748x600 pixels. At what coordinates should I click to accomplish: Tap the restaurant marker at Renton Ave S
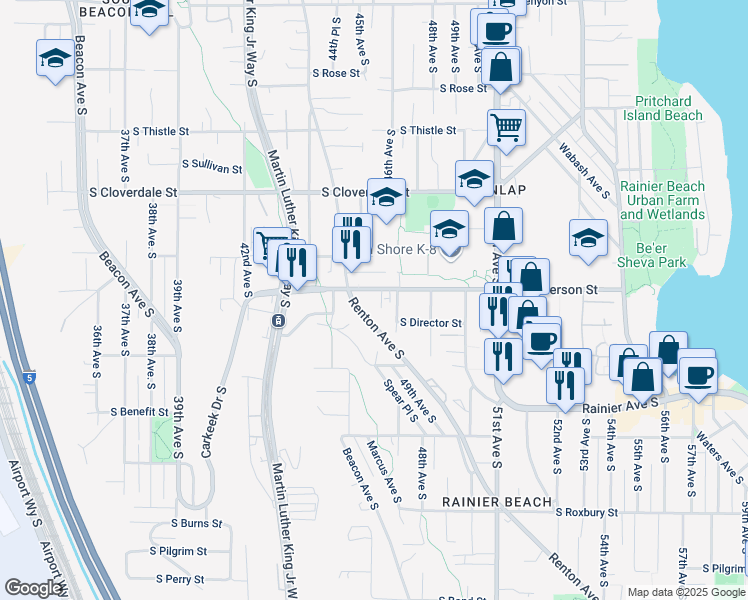pos(351,244)
